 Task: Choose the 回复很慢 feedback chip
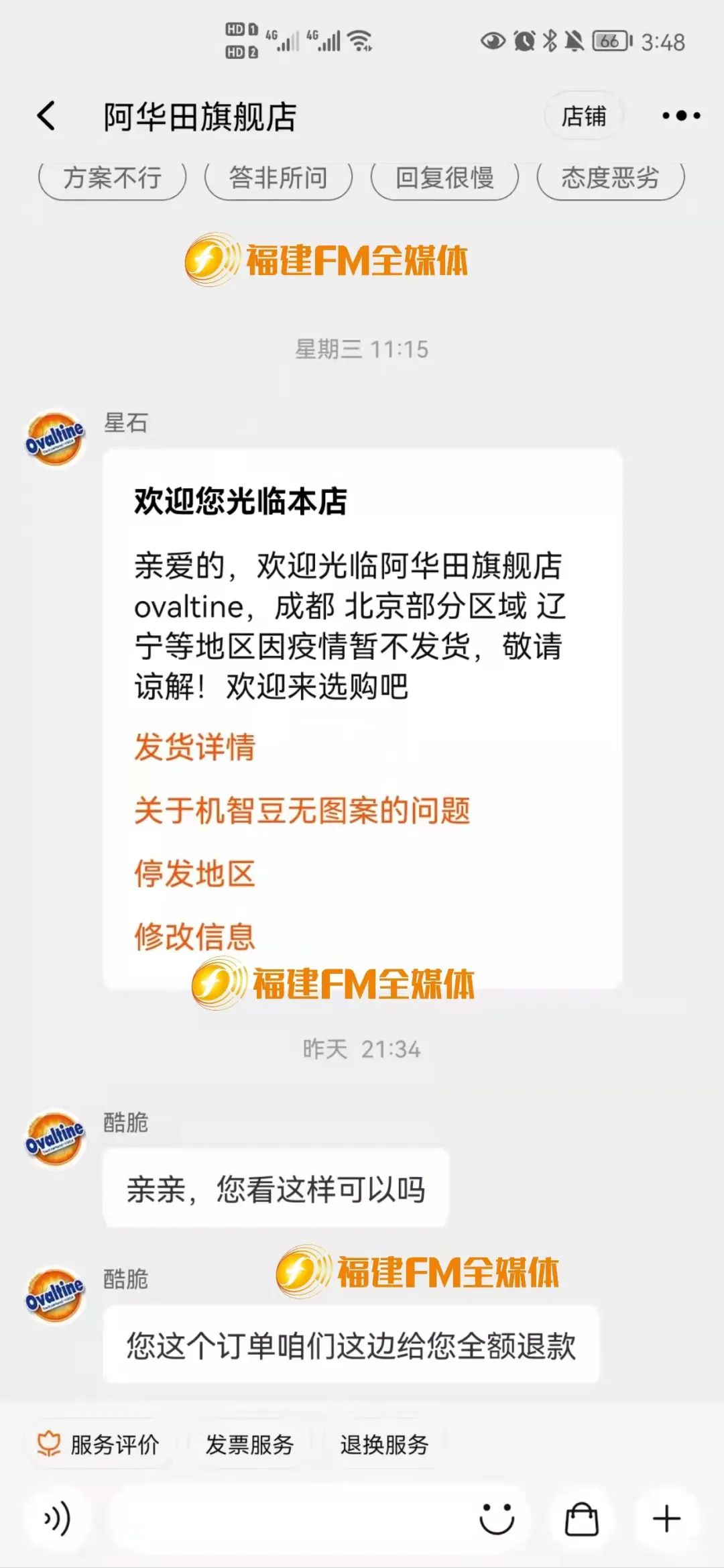pos(444,178)
